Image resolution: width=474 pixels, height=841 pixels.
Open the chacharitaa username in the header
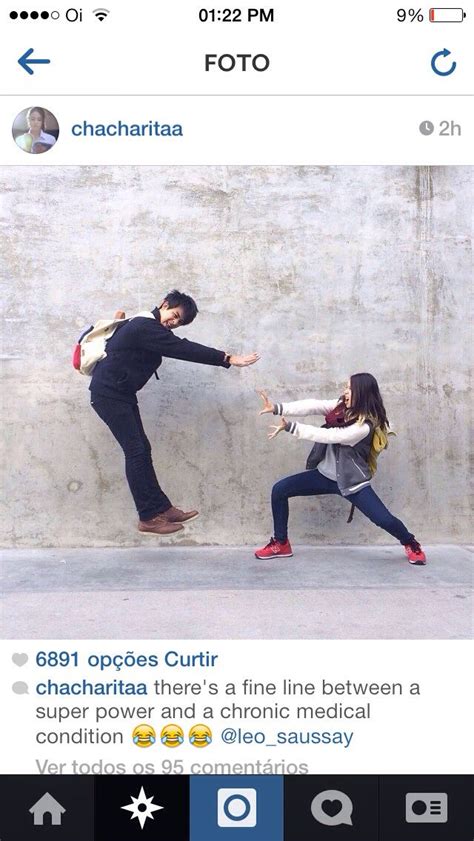coord(127,129)
